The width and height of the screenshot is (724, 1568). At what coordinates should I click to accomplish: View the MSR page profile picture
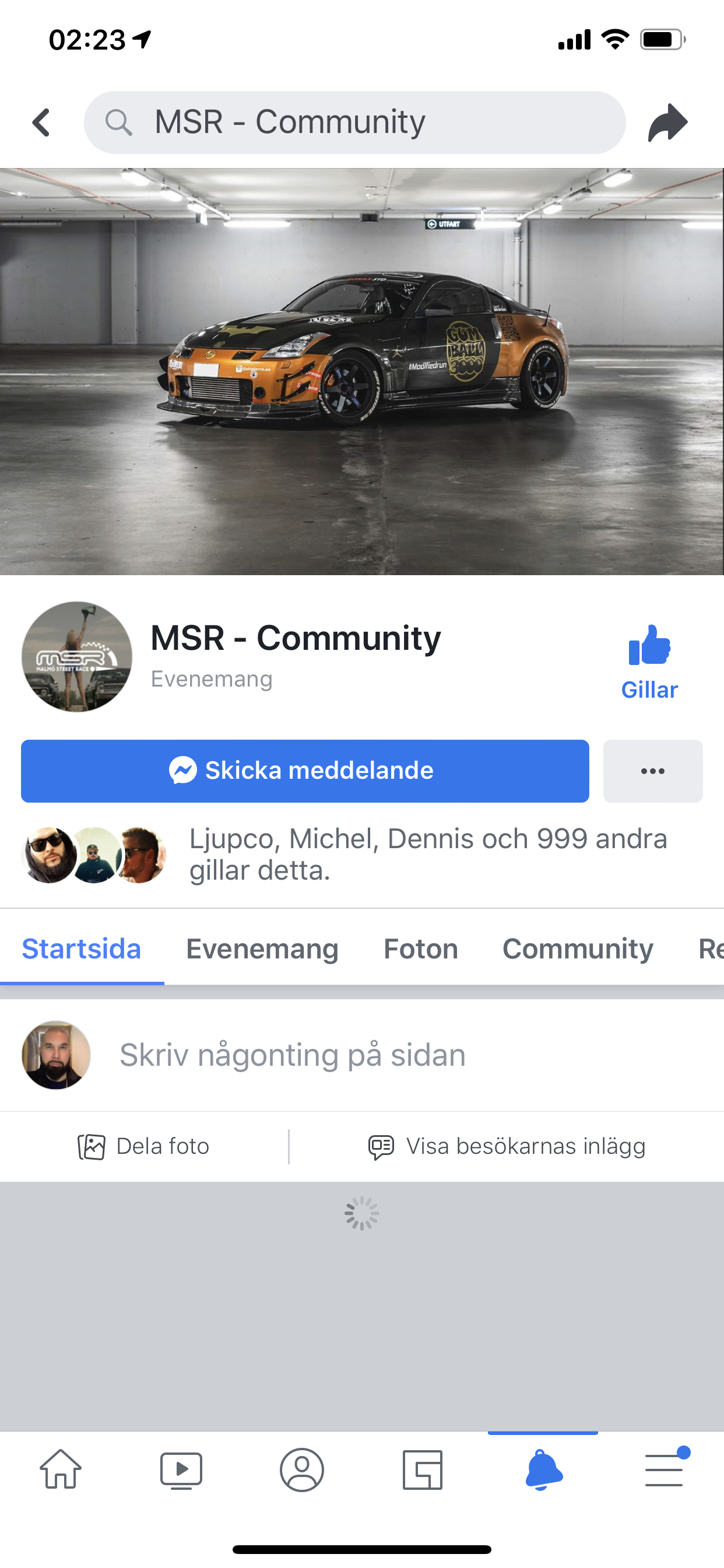pos(77,657)
